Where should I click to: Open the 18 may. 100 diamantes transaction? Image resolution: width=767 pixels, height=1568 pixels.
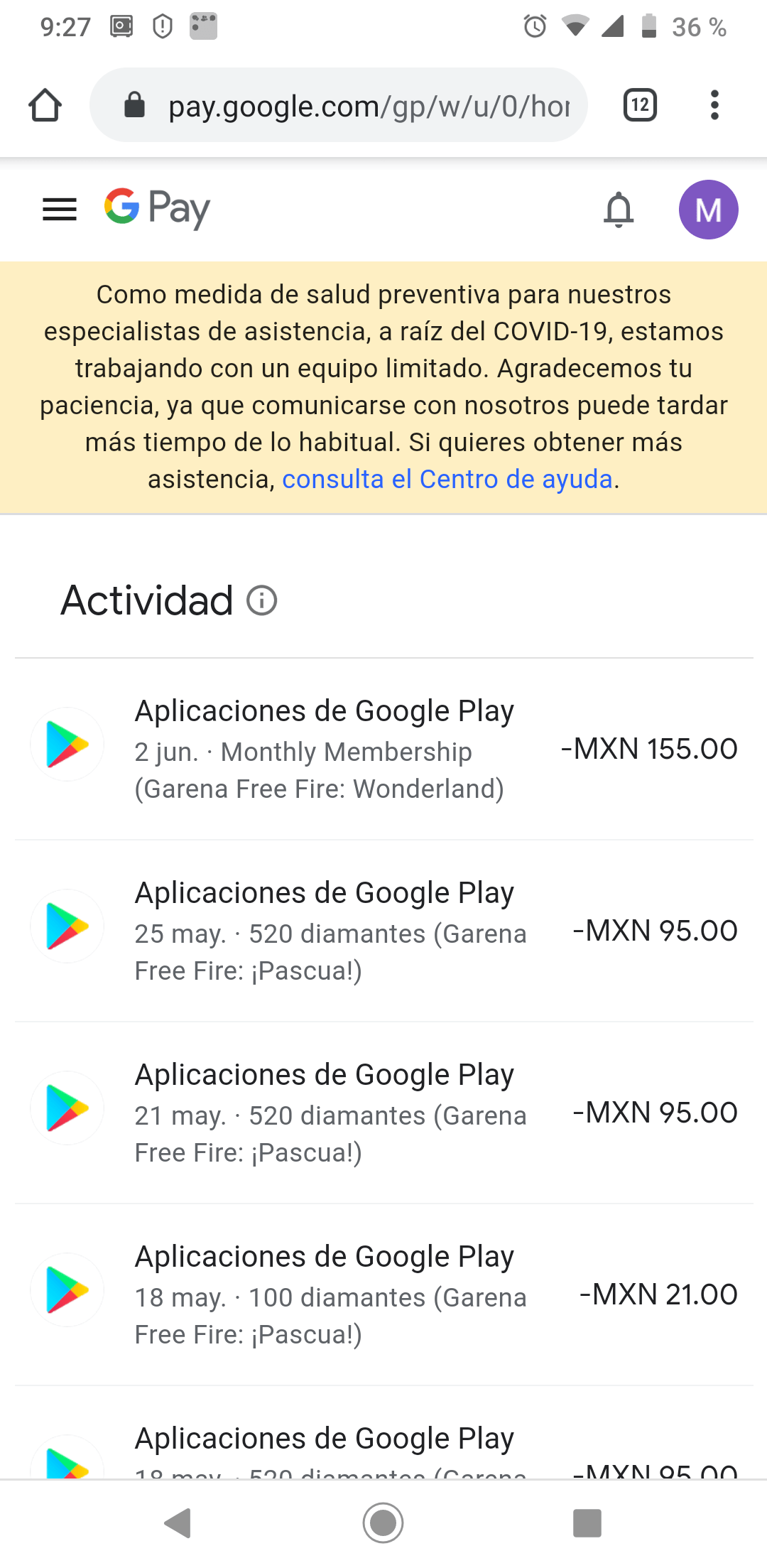pyautogui.click(x=383, y=1294)
